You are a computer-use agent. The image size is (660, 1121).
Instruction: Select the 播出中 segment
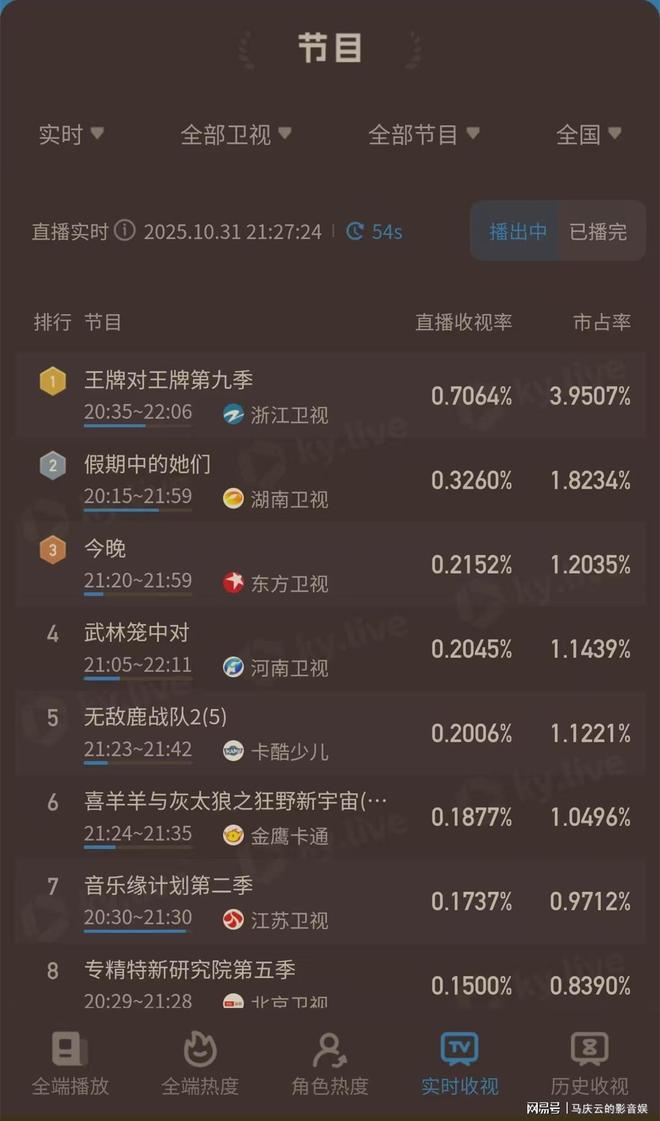coord(517,231)
